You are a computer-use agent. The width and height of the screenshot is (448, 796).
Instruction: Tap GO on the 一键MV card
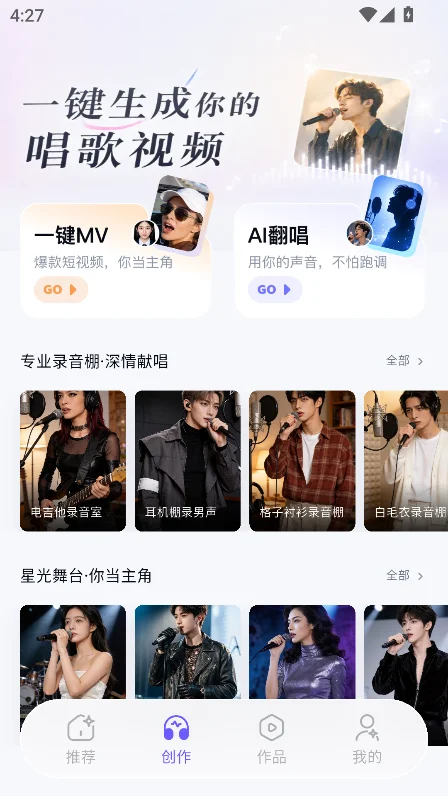[61, 289]
